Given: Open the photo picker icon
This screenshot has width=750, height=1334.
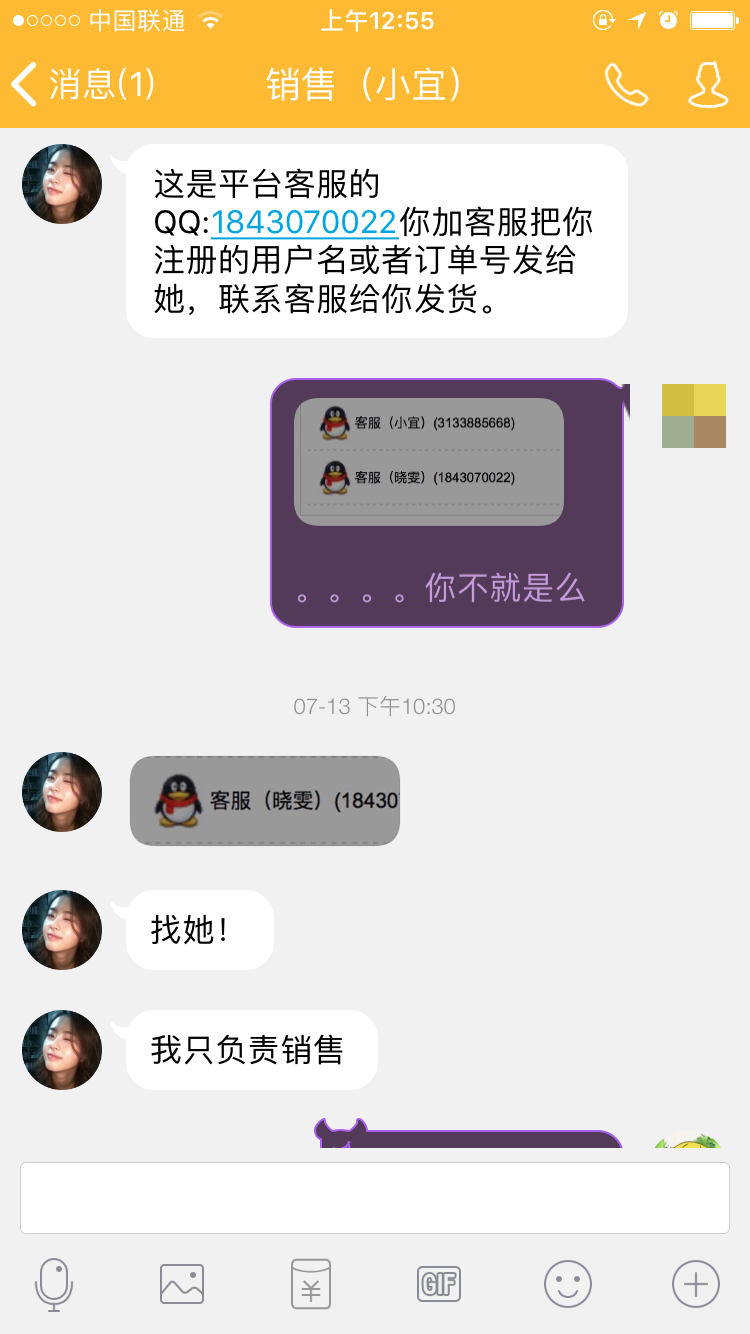Looking at the screenshot, I should point(182,1283).
